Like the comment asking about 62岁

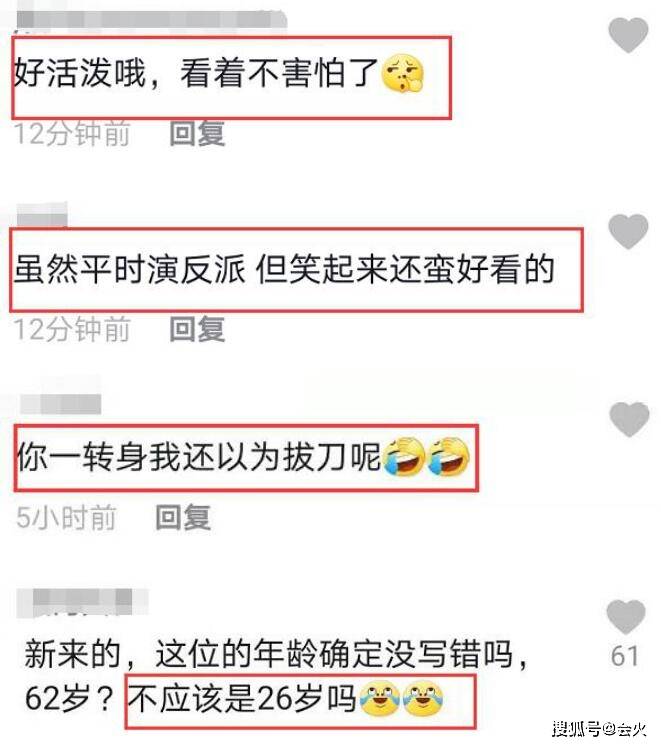pos(626,617)
